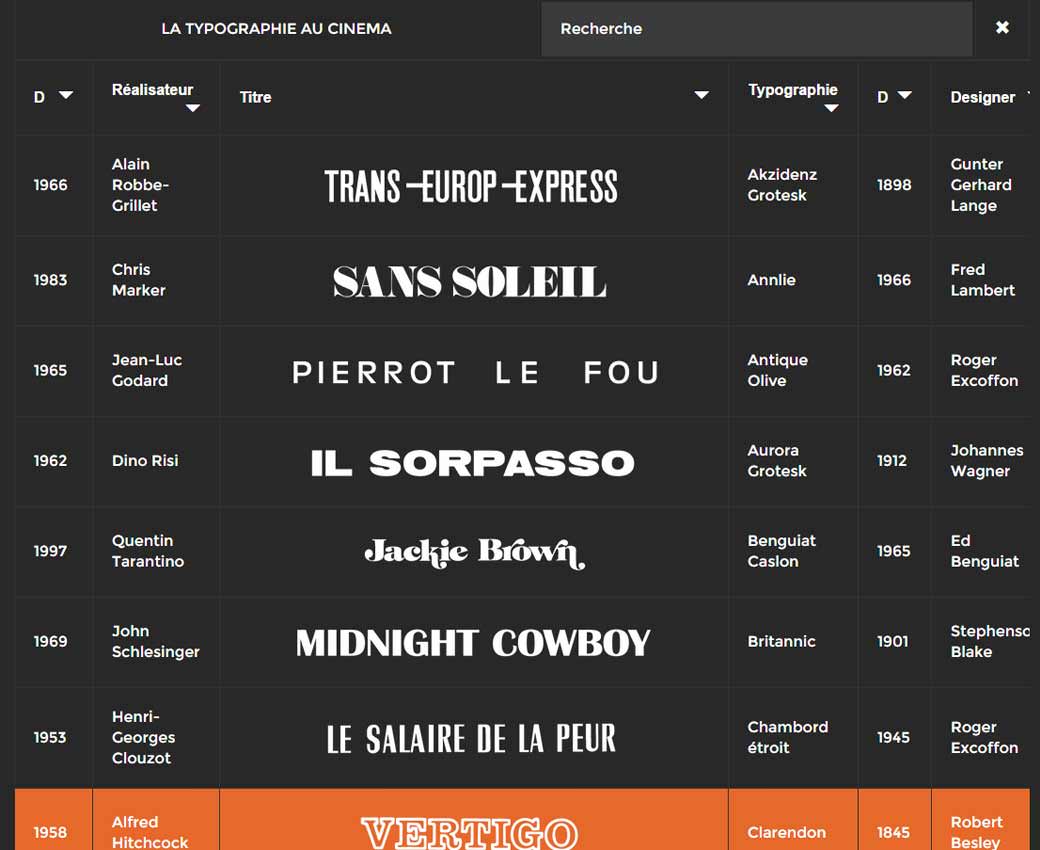Screen dimensions: 1040x850
Task: Sort by typeface year column before Designer
Action: pos(894,97)
